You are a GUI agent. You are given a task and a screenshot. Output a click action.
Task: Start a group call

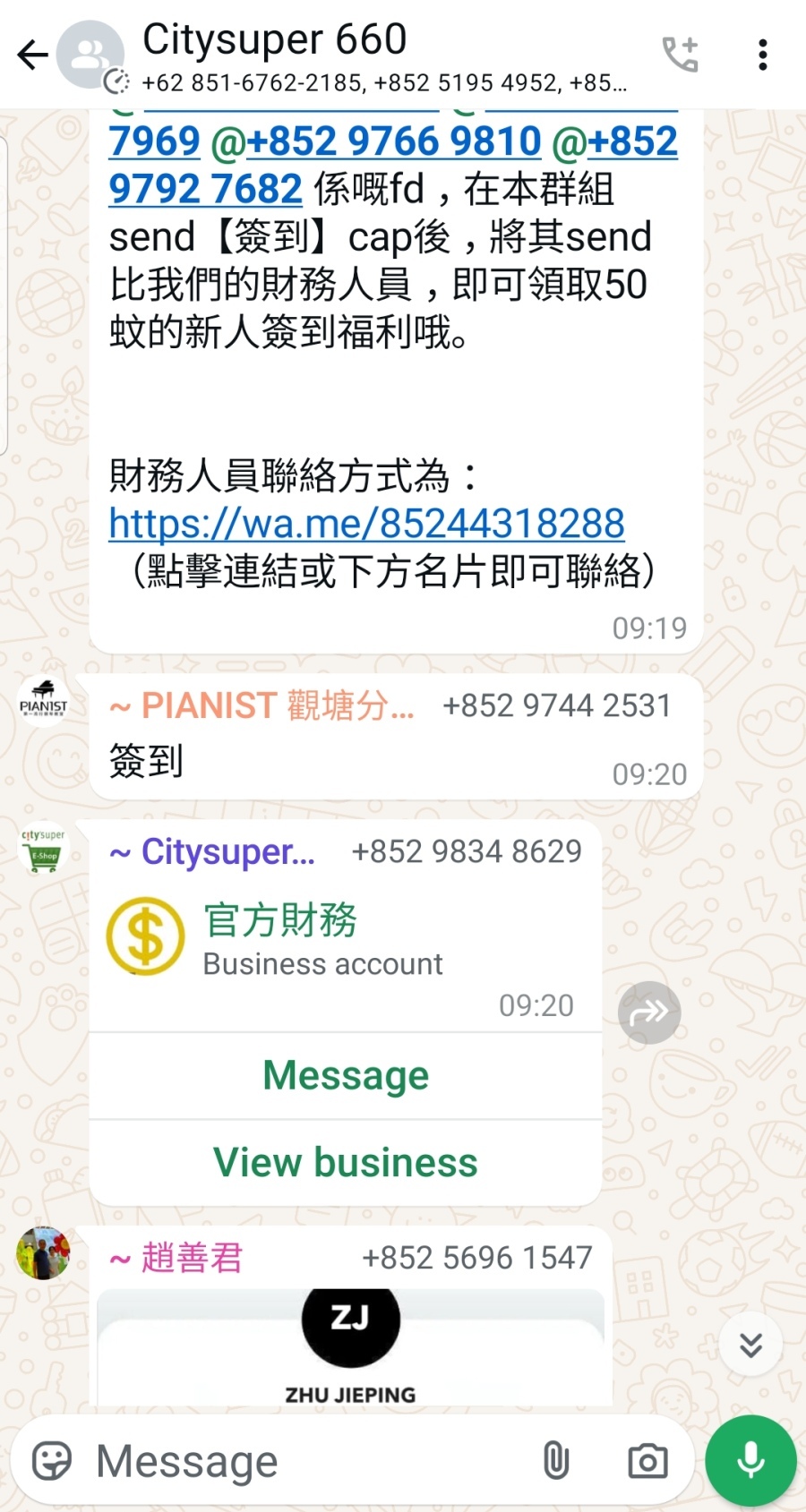(x=680, y=55)
